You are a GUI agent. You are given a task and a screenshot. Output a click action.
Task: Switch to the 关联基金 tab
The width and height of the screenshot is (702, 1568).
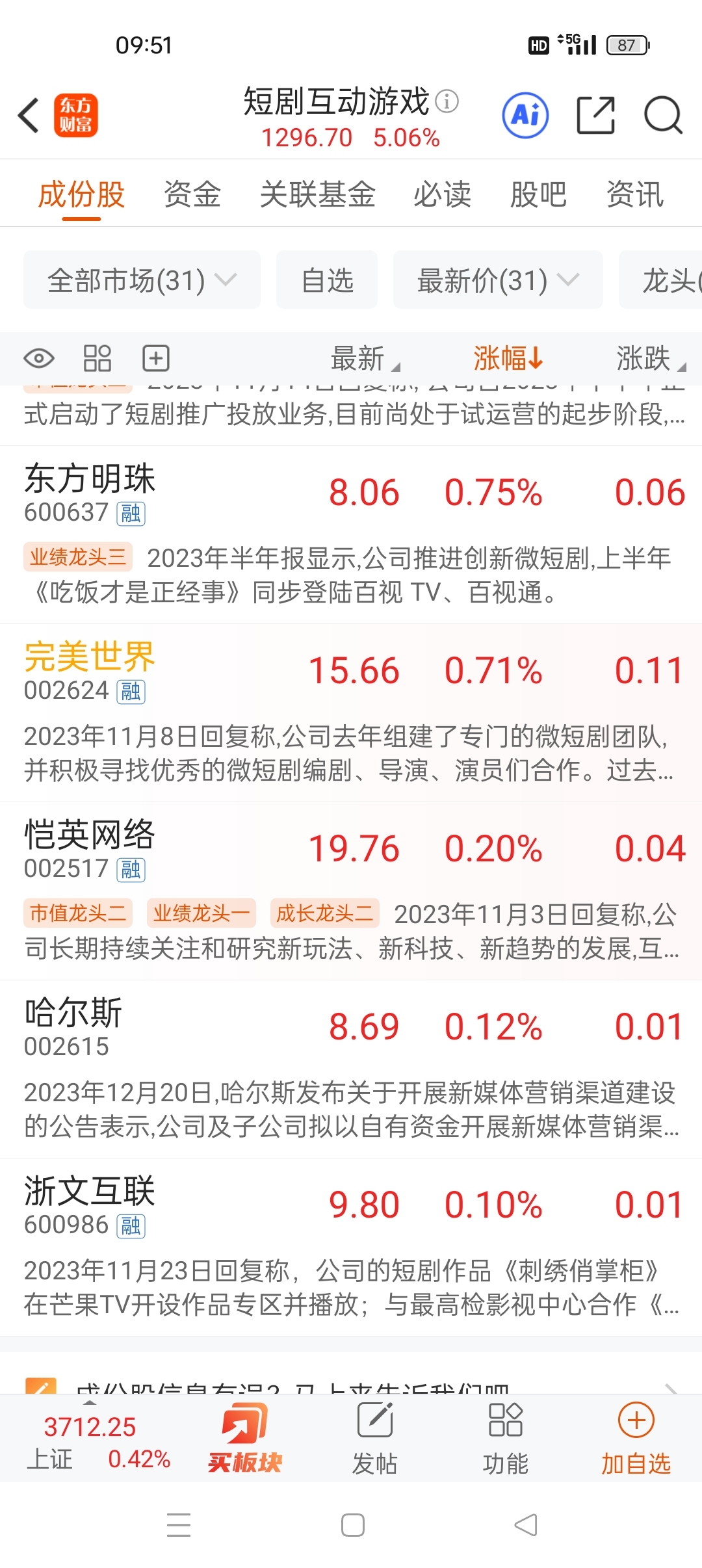click(x=317, y=194)
